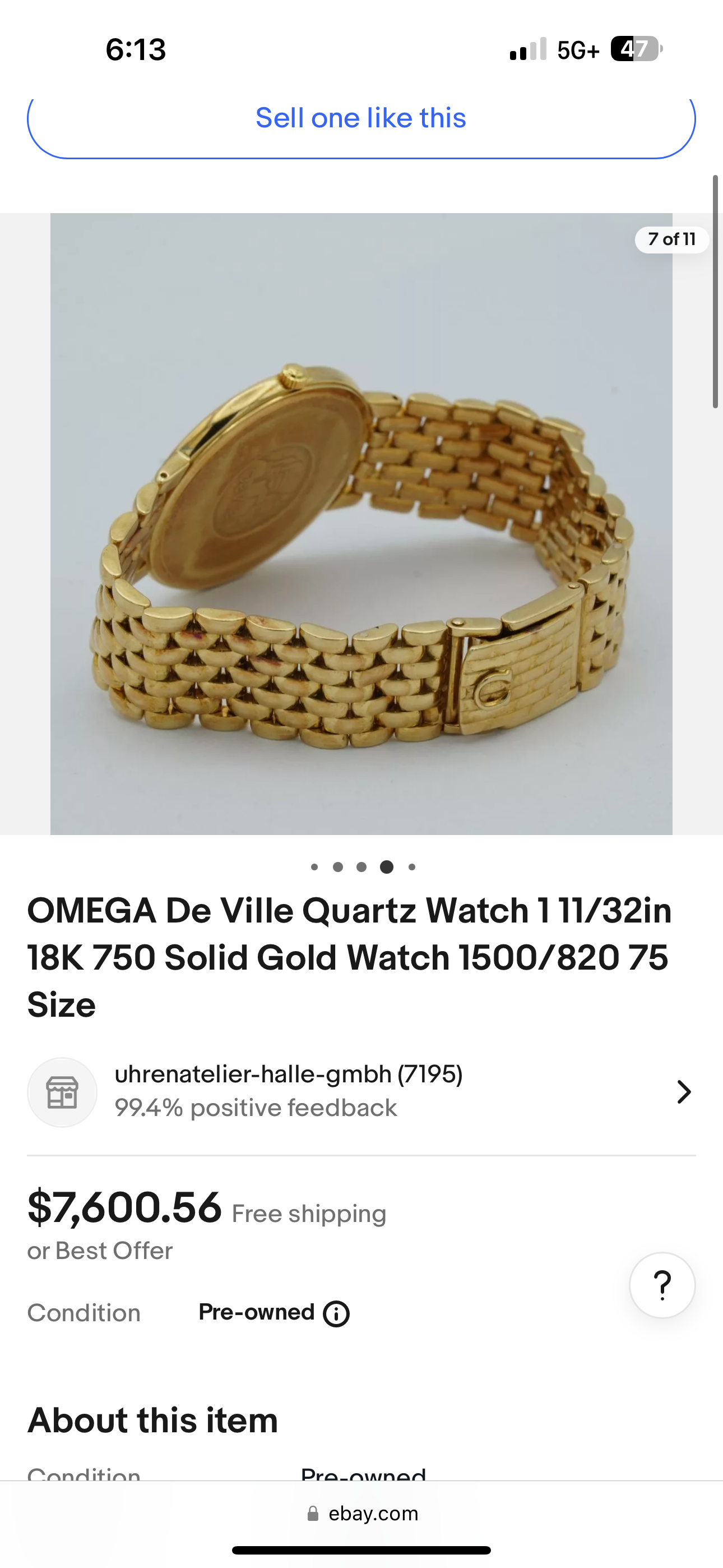Show info about Pre-owned condition
The width and height of the screenshot is (723, 1568).
336,1313
